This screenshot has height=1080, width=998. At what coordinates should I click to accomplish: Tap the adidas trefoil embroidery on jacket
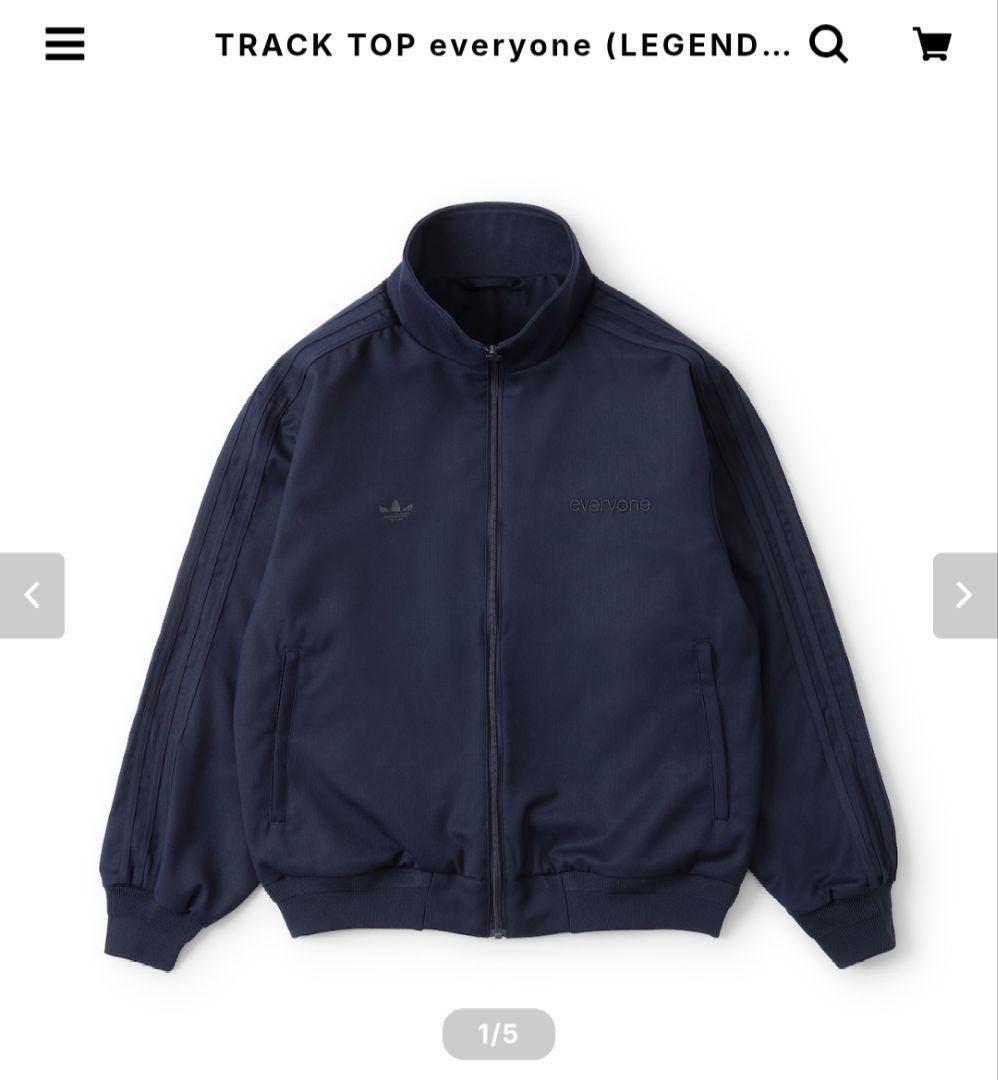point(399,510)
